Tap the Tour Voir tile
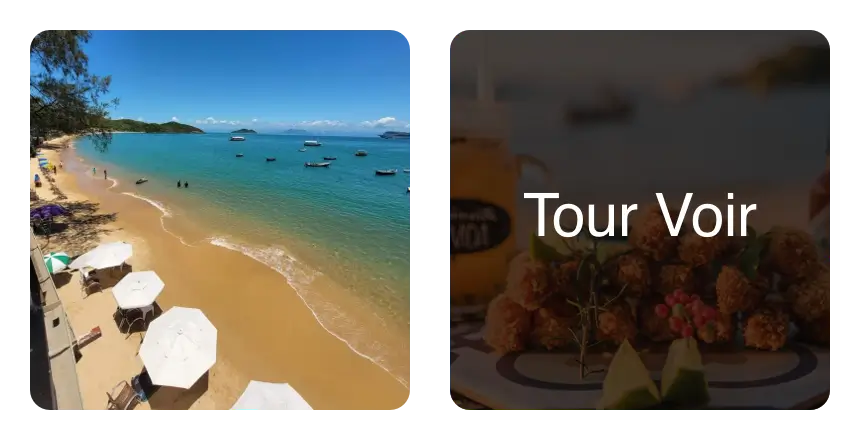 pyautogui.click(x=640, y=218)
